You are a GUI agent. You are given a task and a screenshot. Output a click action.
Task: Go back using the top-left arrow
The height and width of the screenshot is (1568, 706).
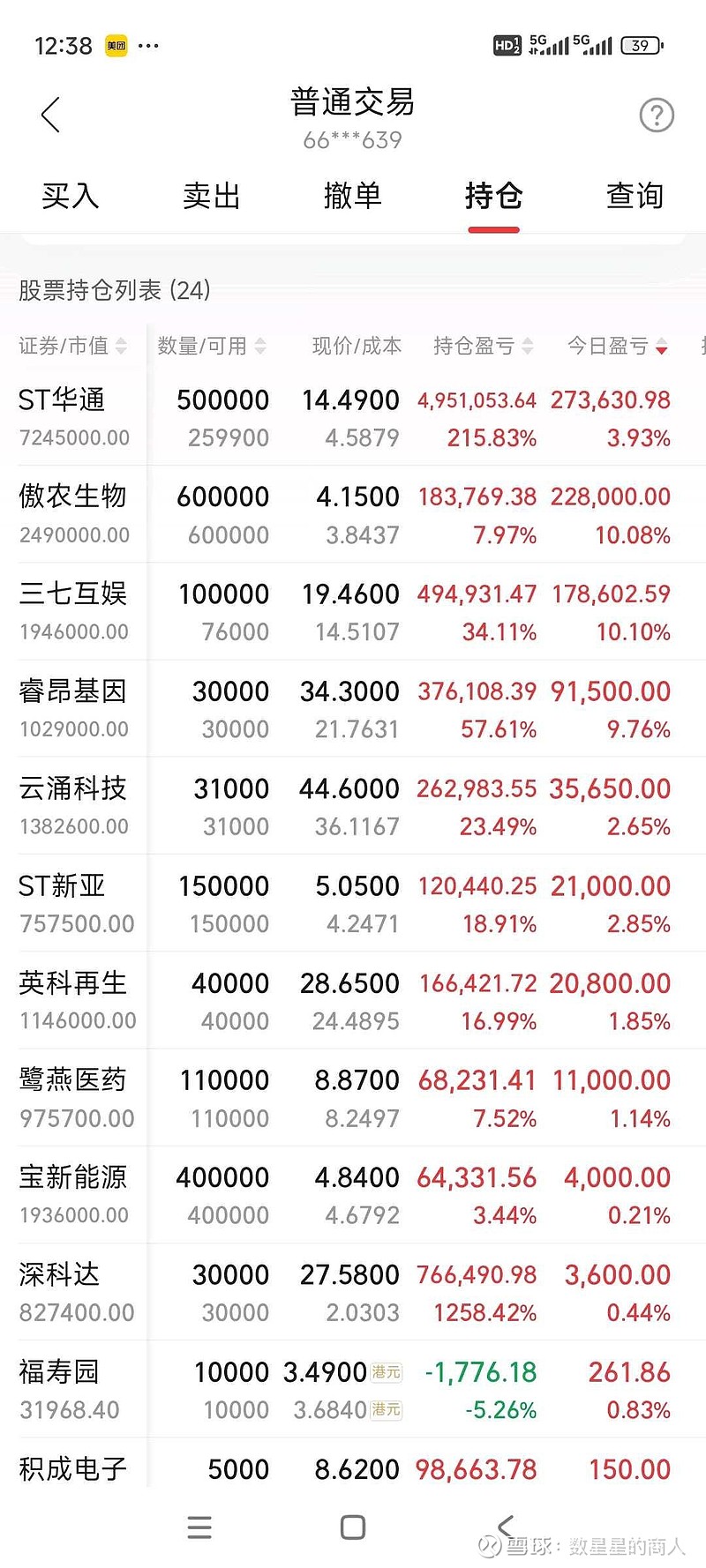50,116
